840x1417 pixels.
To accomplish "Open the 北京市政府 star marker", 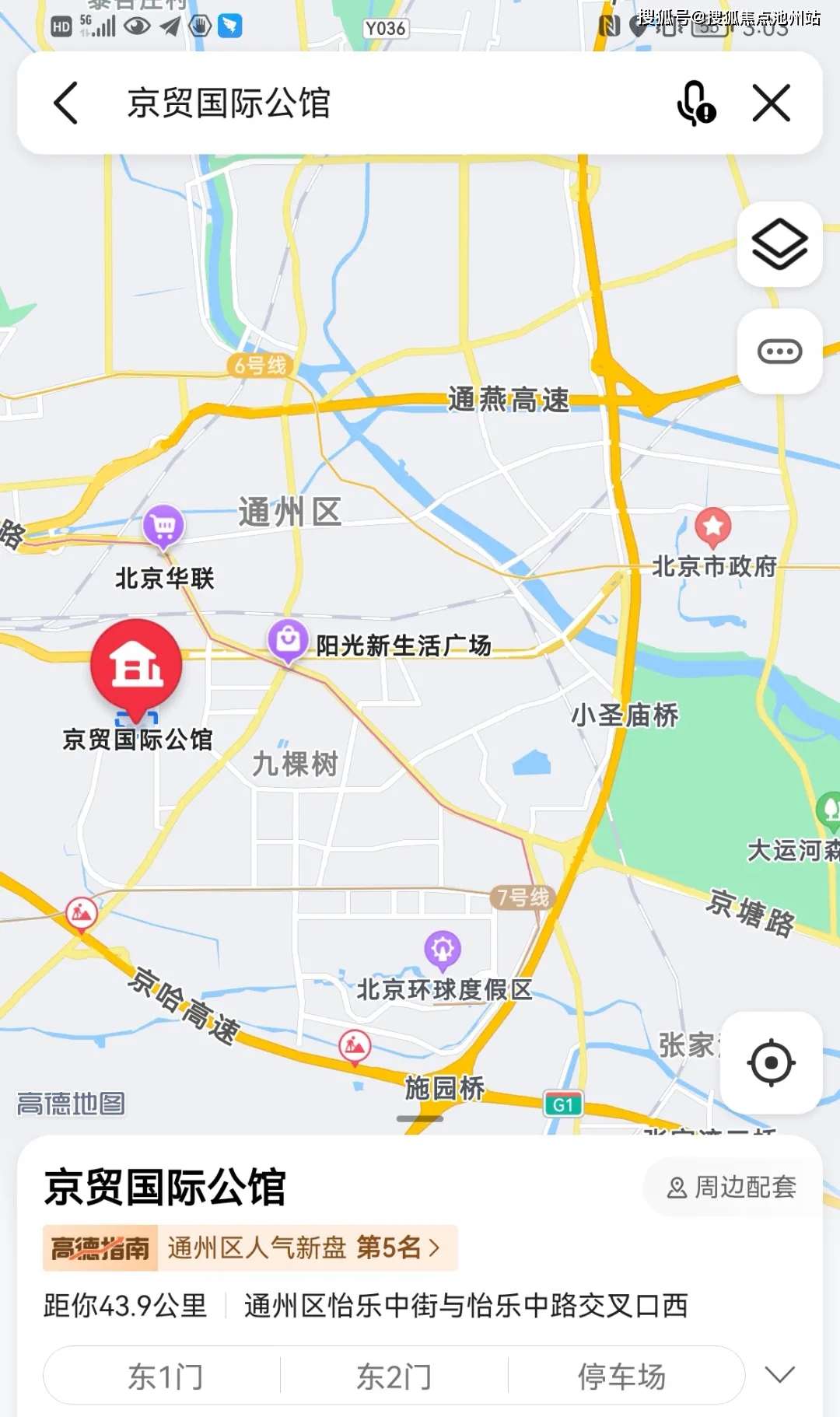I will [712, 527].
